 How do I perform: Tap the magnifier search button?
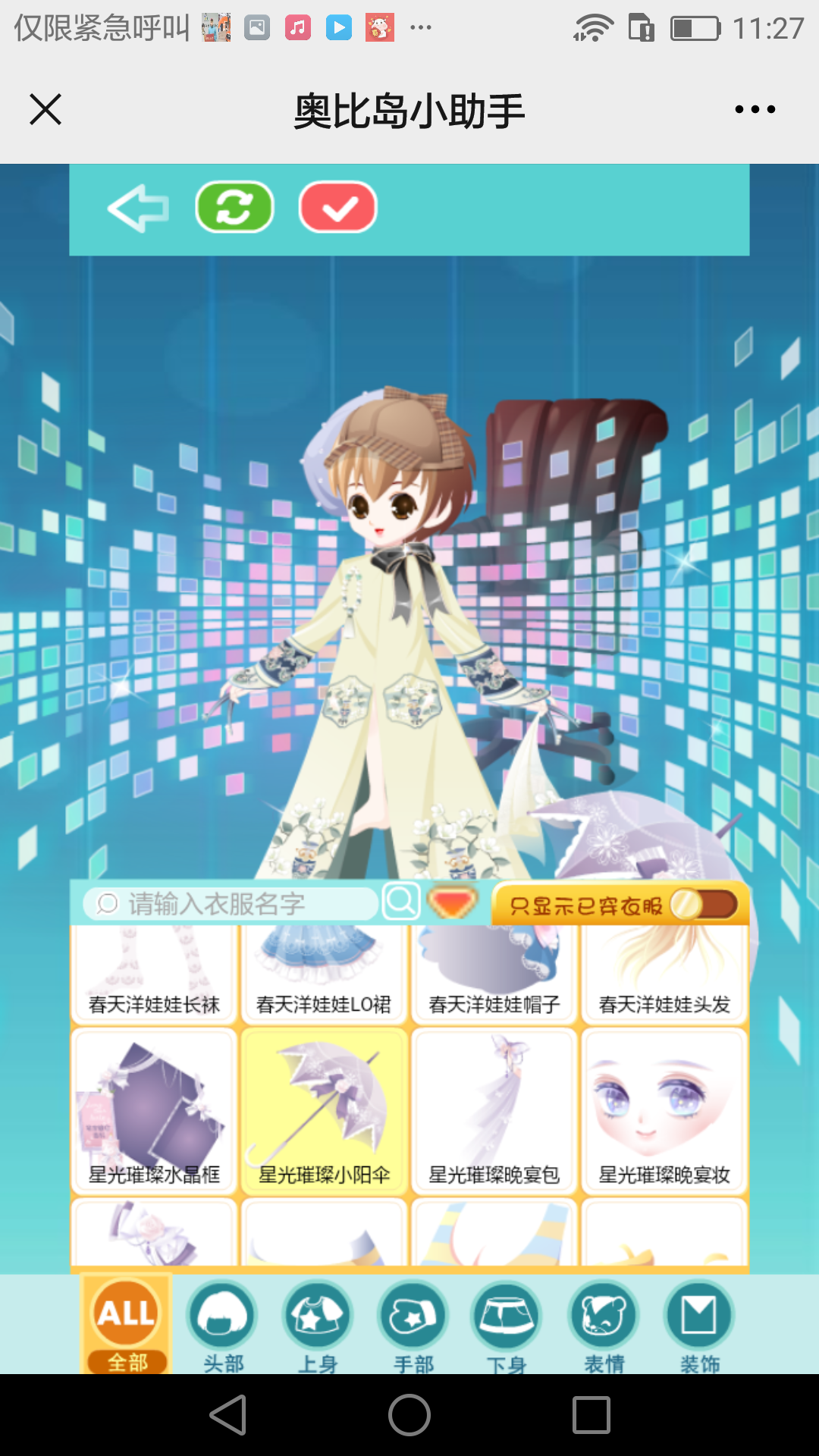pos(401,902)
